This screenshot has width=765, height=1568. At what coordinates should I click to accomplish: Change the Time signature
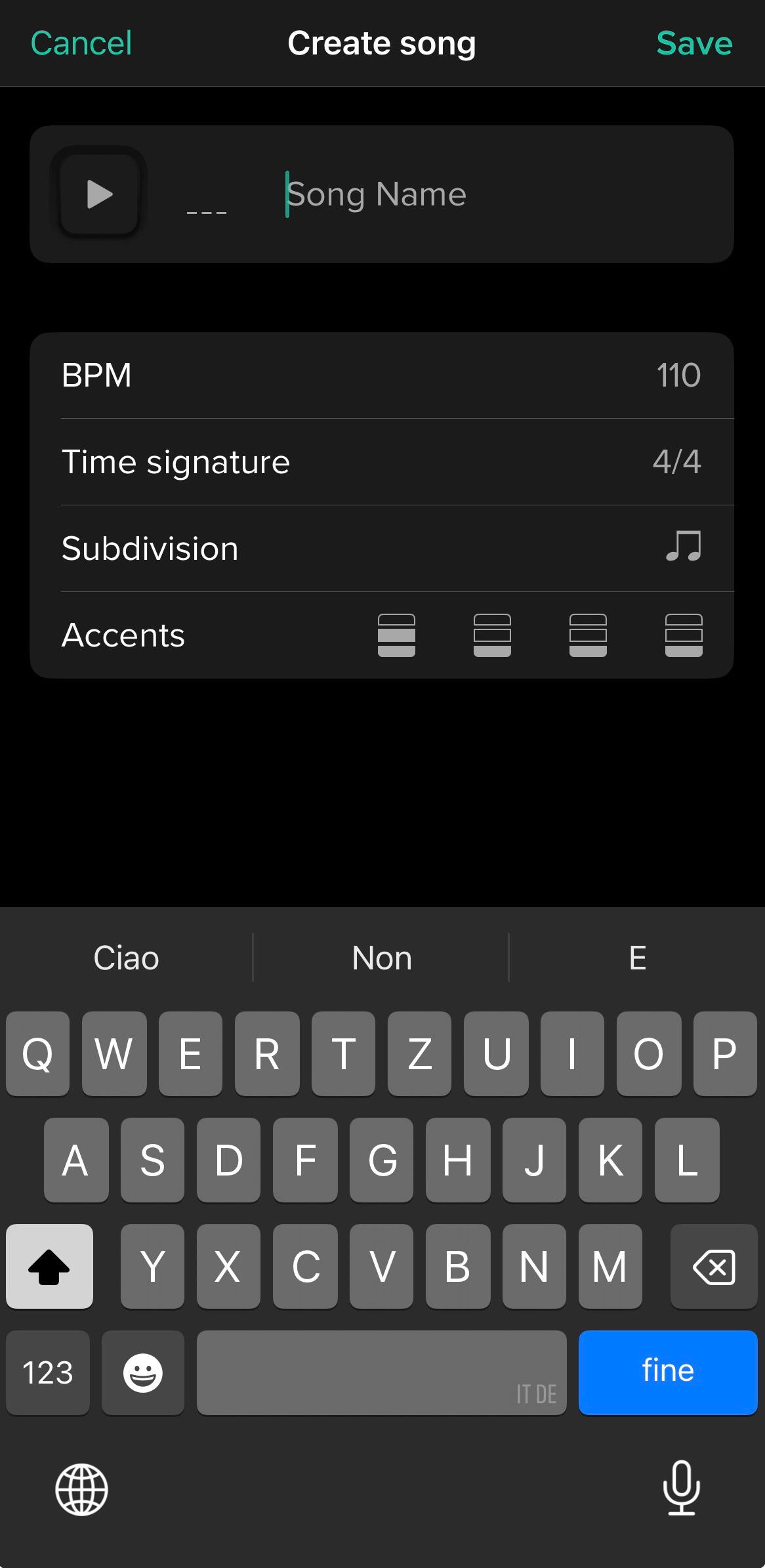click(x=381, y=462)
